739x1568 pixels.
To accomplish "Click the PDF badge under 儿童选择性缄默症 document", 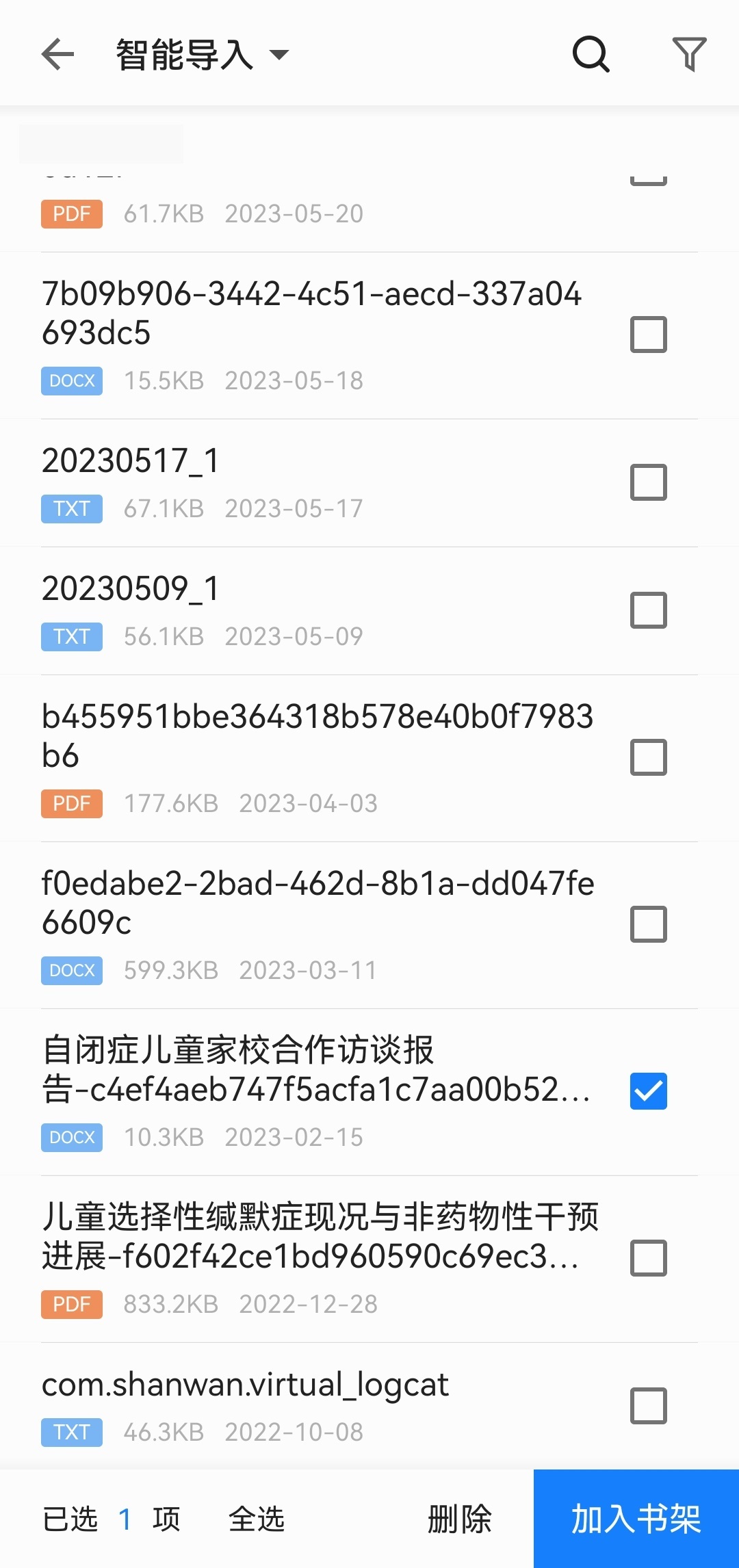I will click(x=71, y=1304).
